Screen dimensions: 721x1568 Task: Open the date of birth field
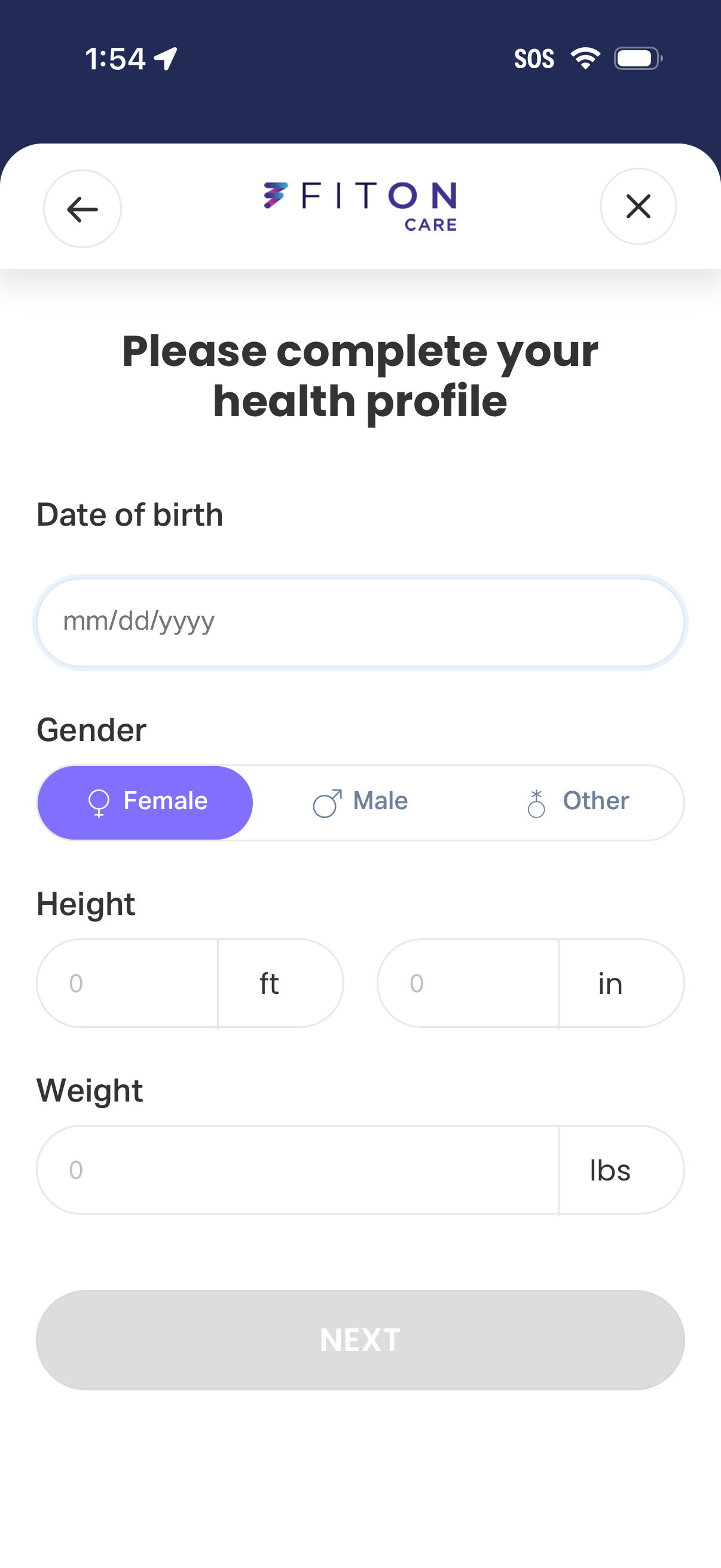click(361, 621)
